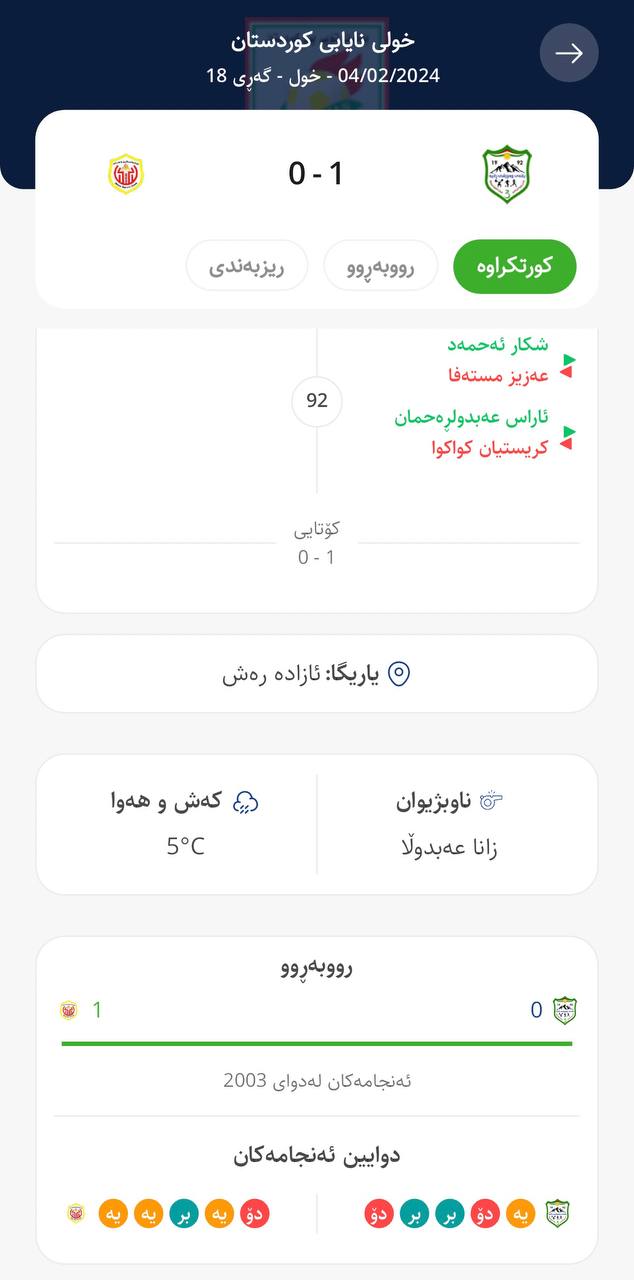Open the yellow away team crest
634x1280 pixels.
(x=126, y=174)
